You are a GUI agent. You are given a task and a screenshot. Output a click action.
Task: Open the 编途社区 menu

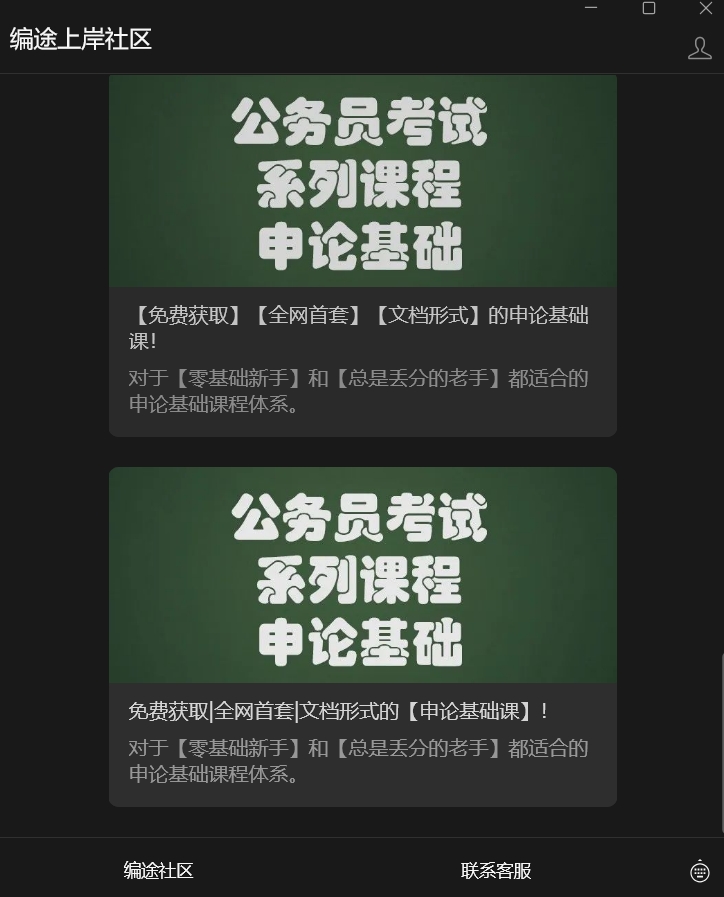pos(158,870)
